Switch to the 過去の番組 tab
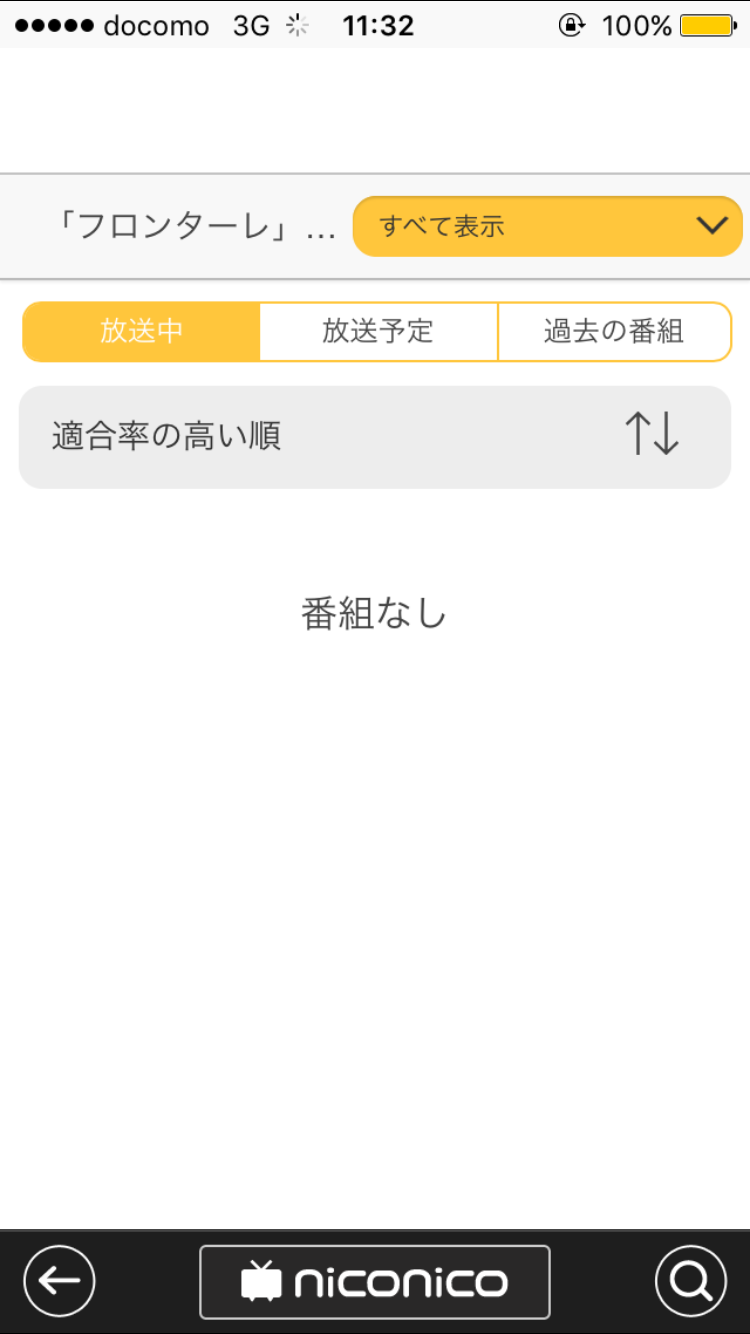Screen dimensions: 750x1334 click(x=614, y=331)
